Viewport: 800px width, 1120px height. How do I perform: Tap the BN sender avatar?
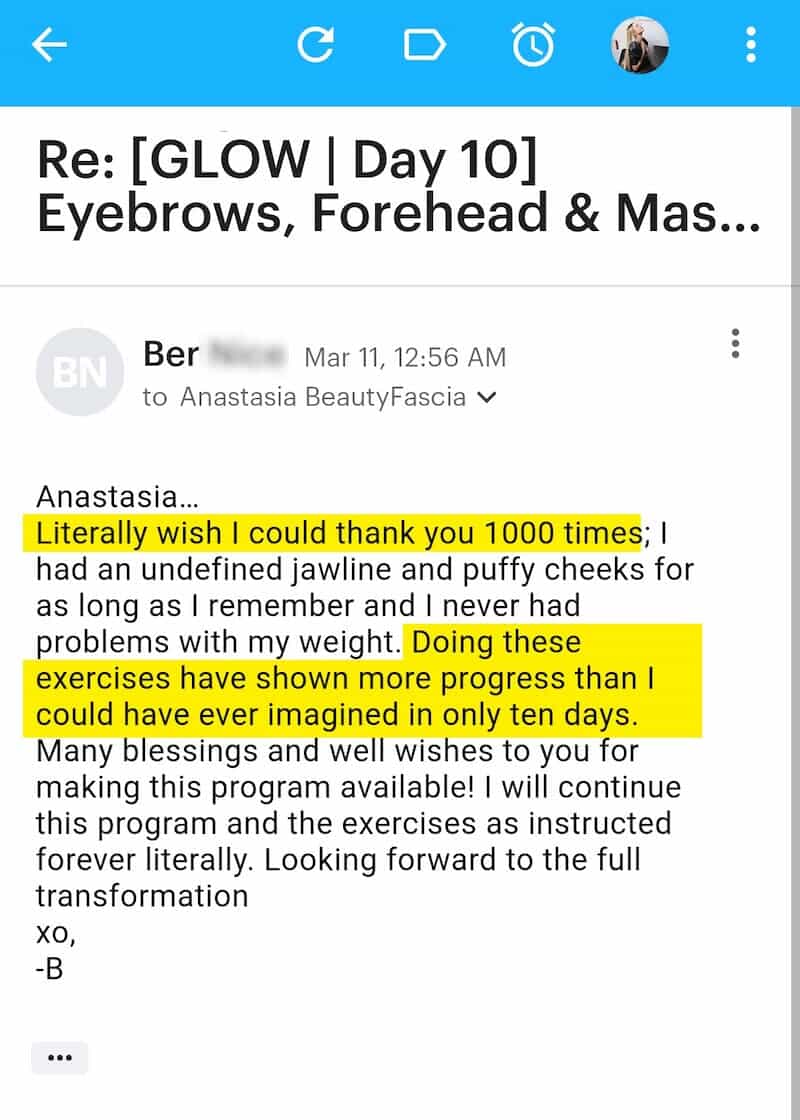tap(79, 372)
